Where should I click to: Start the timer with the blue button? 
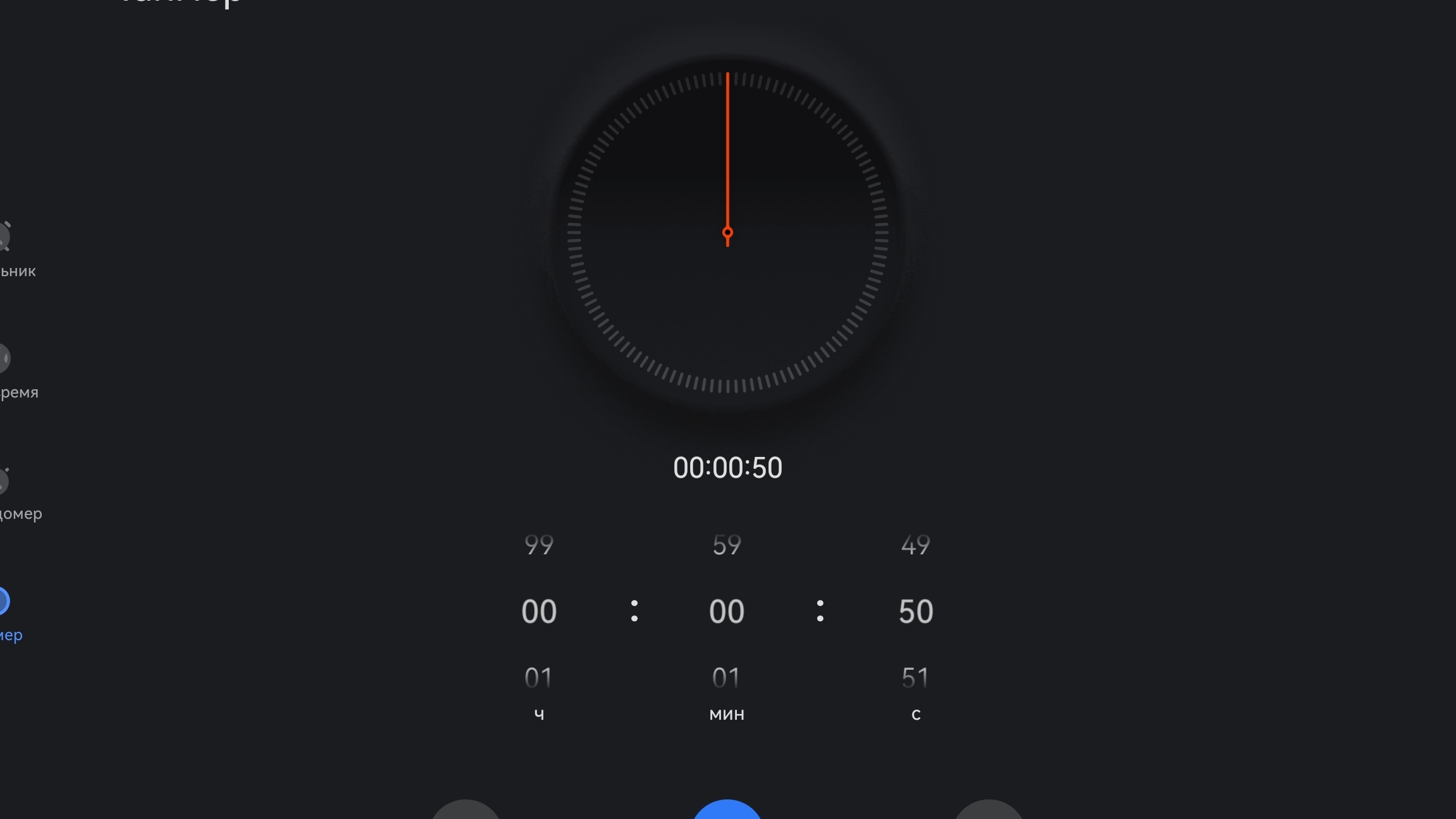(x=727, y=811)
